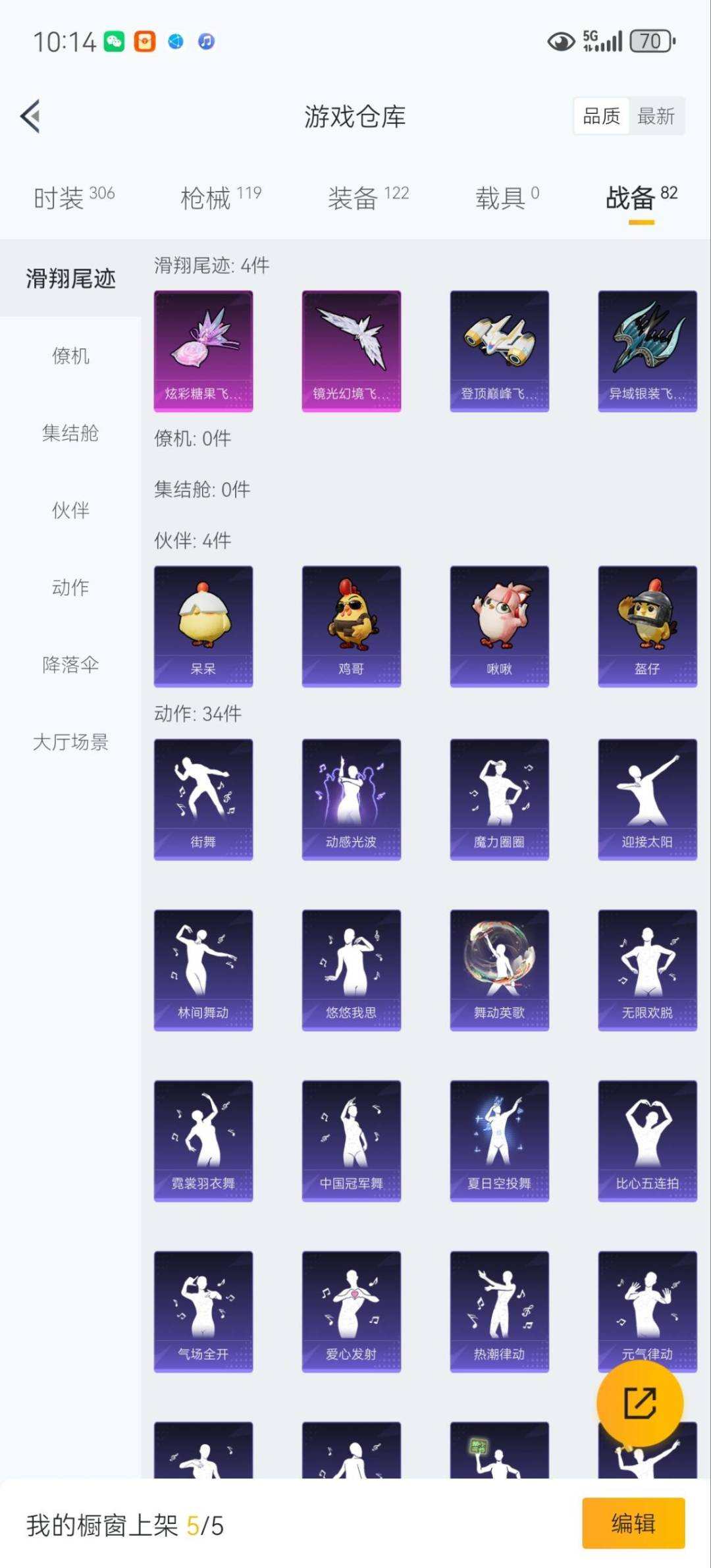
Task: Go back using the back arrow
Action: [x=29, y=115]
